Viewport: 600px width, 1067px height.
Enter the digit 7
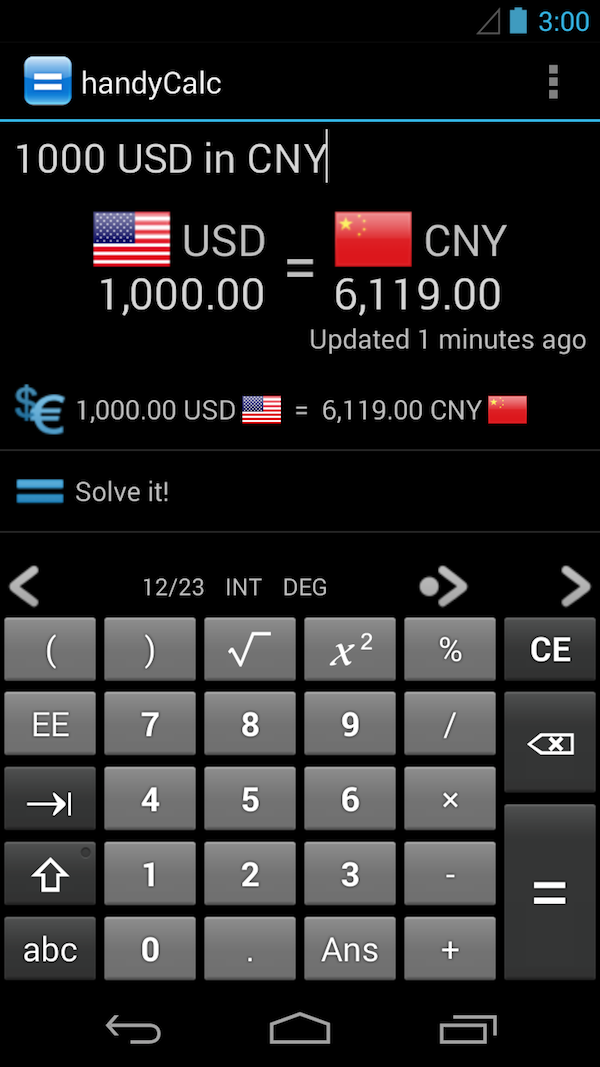pyautogui.click(x=150, y=724)
